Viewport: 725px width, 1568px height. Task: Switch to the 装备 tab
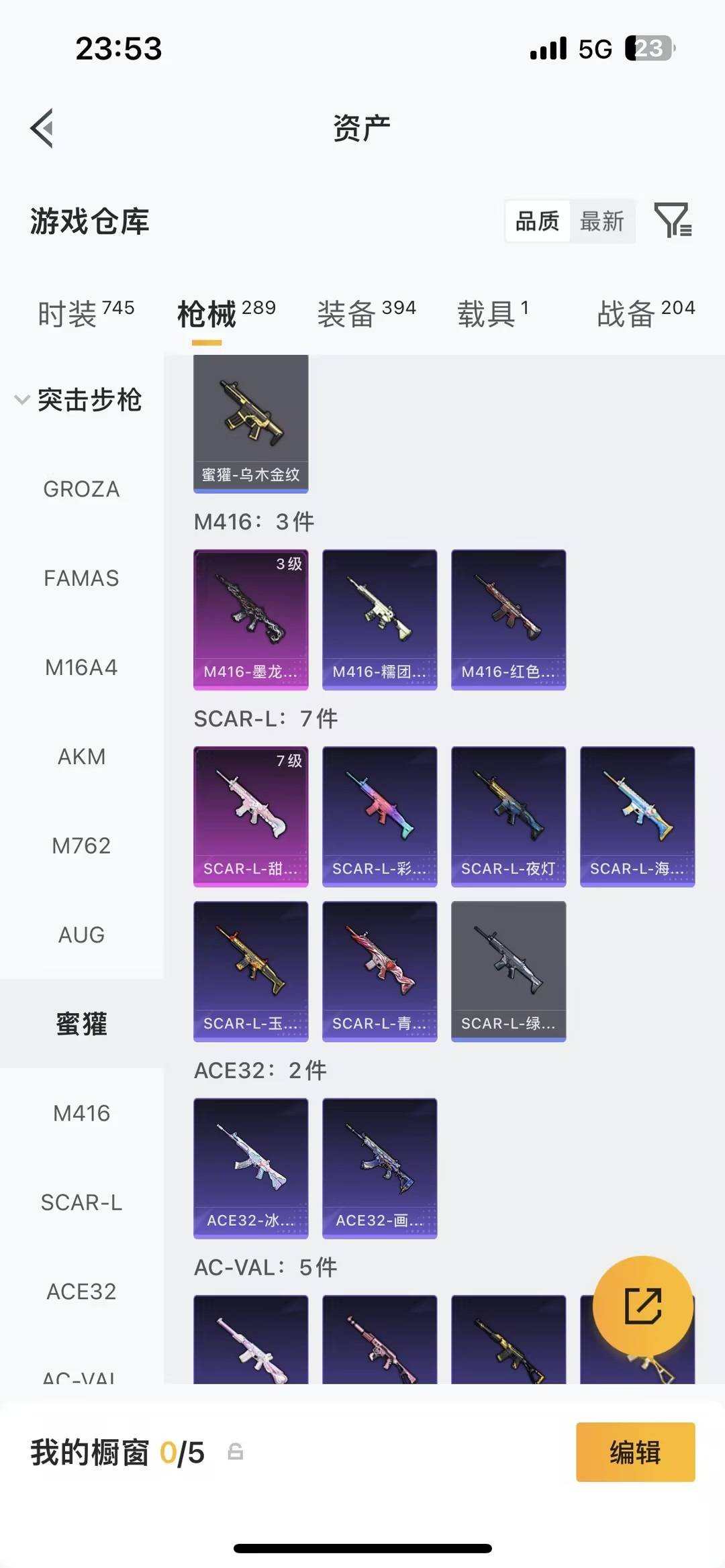[x=366, y=313]
